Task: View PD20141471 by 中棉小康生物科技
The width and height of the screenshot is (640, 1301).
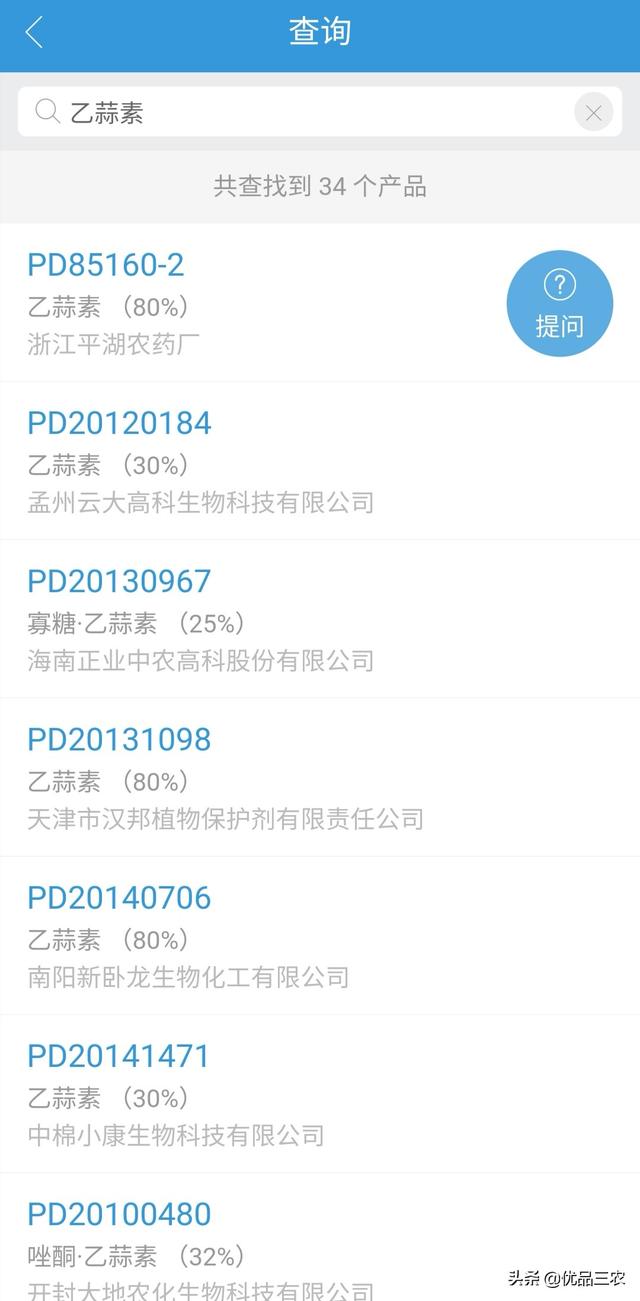Action: pos(320,1094)
